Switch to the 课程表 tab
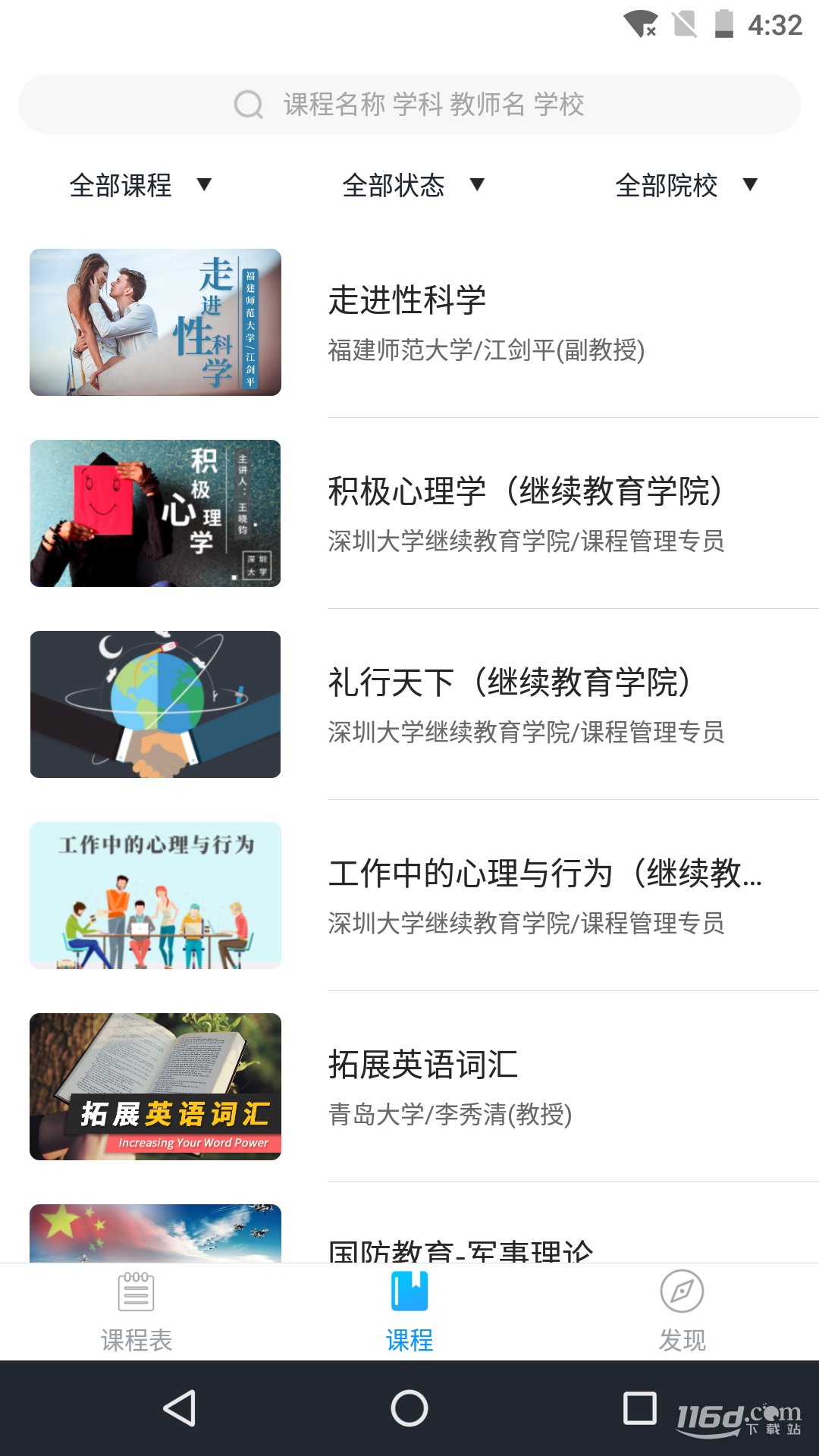 [x=136, y=1312]
